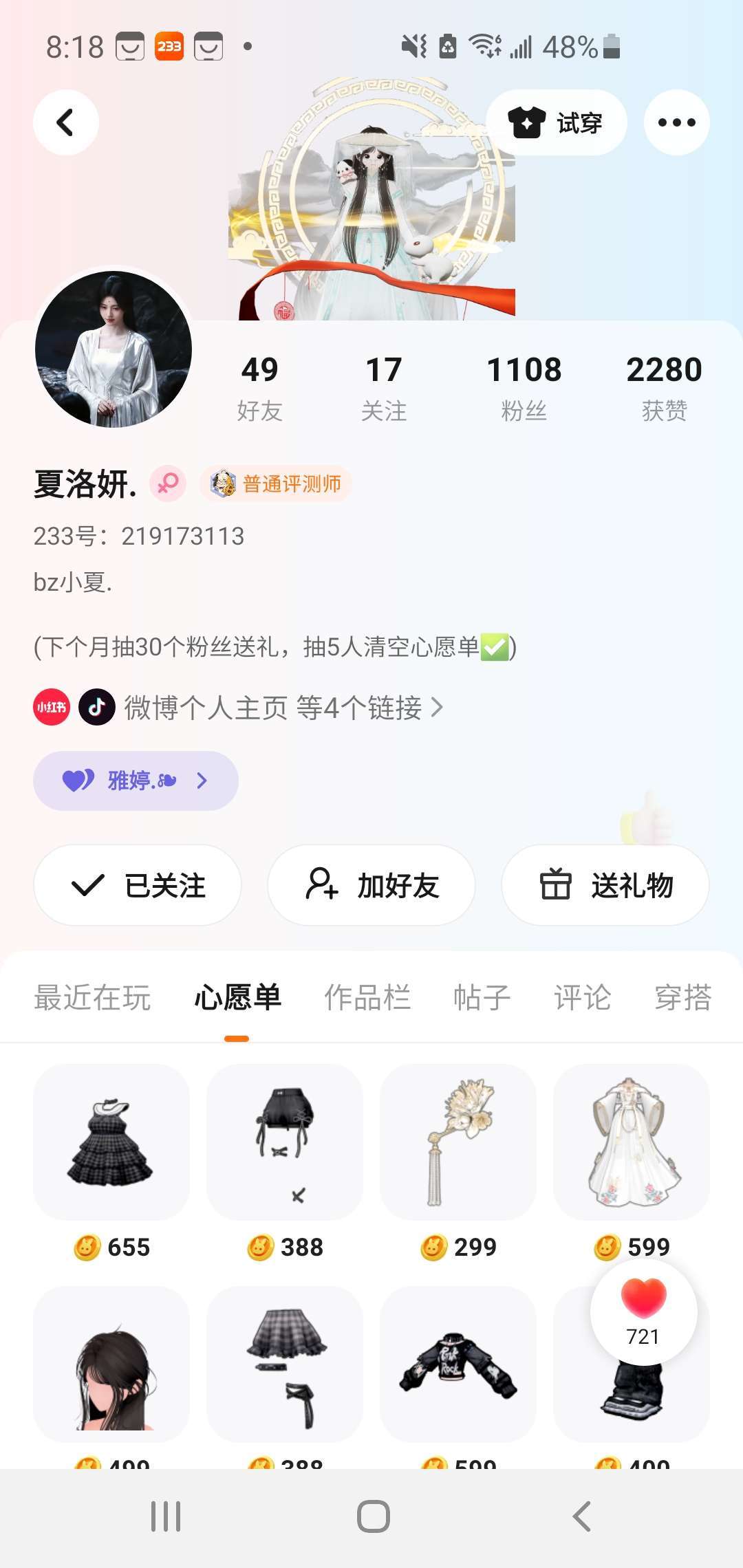
Task: Switch to the 最近在玩 tab
Action: click(x=92, y=997)
